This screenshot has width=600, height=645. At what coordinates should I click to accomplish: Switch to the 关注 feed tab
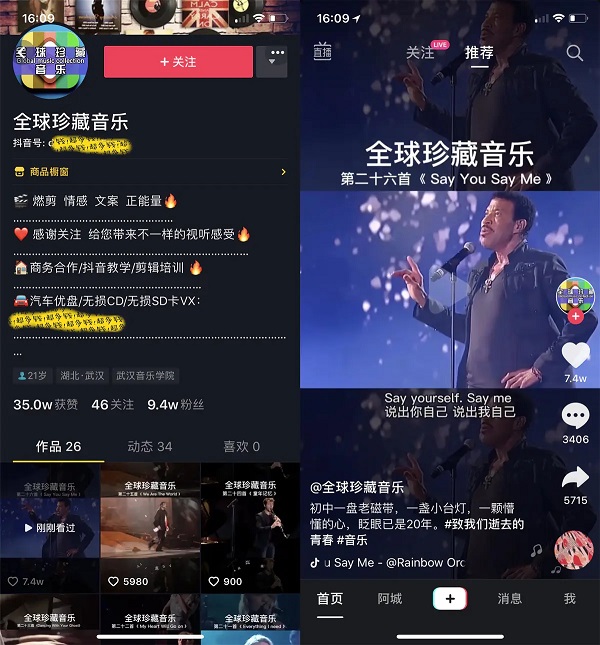420,53
